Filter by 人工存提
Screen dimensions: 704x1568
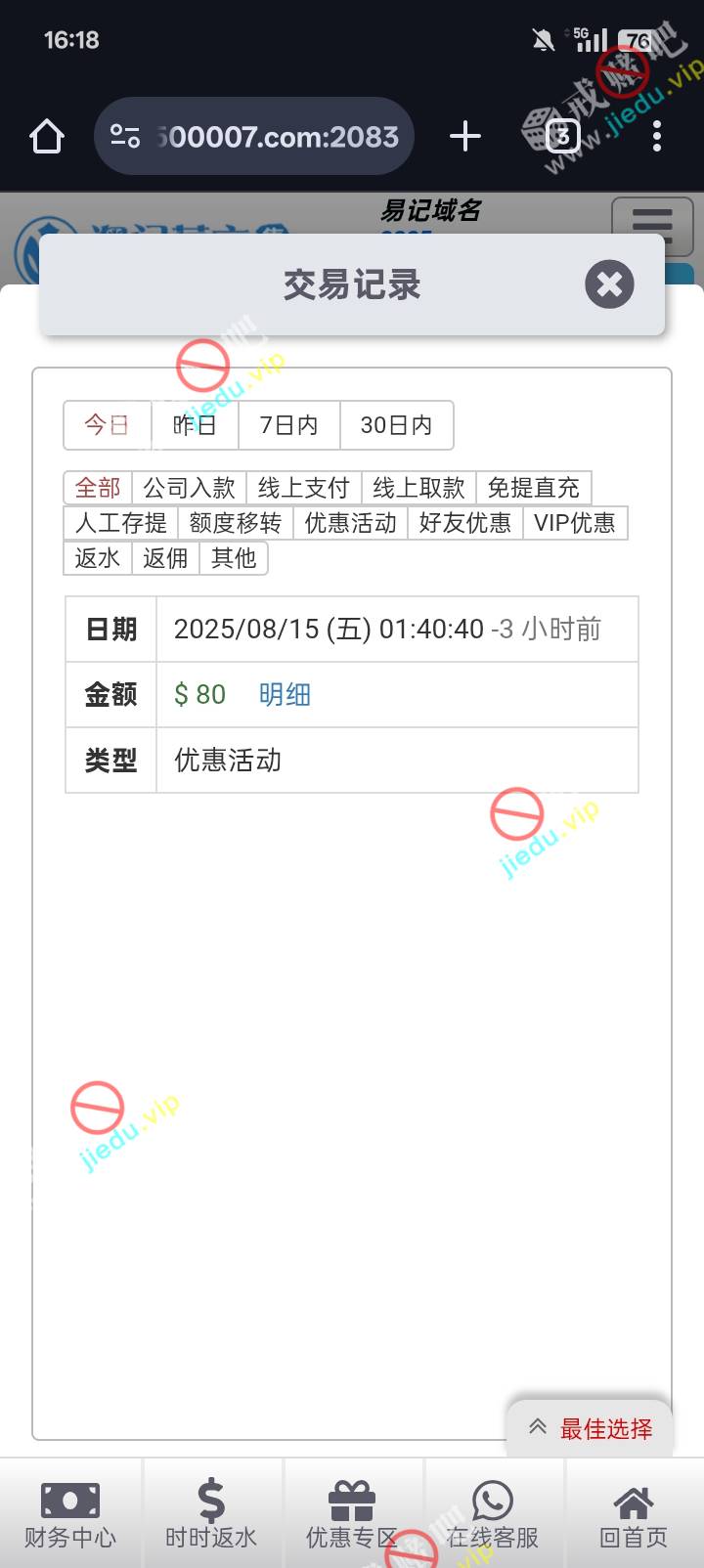(121, 523)
